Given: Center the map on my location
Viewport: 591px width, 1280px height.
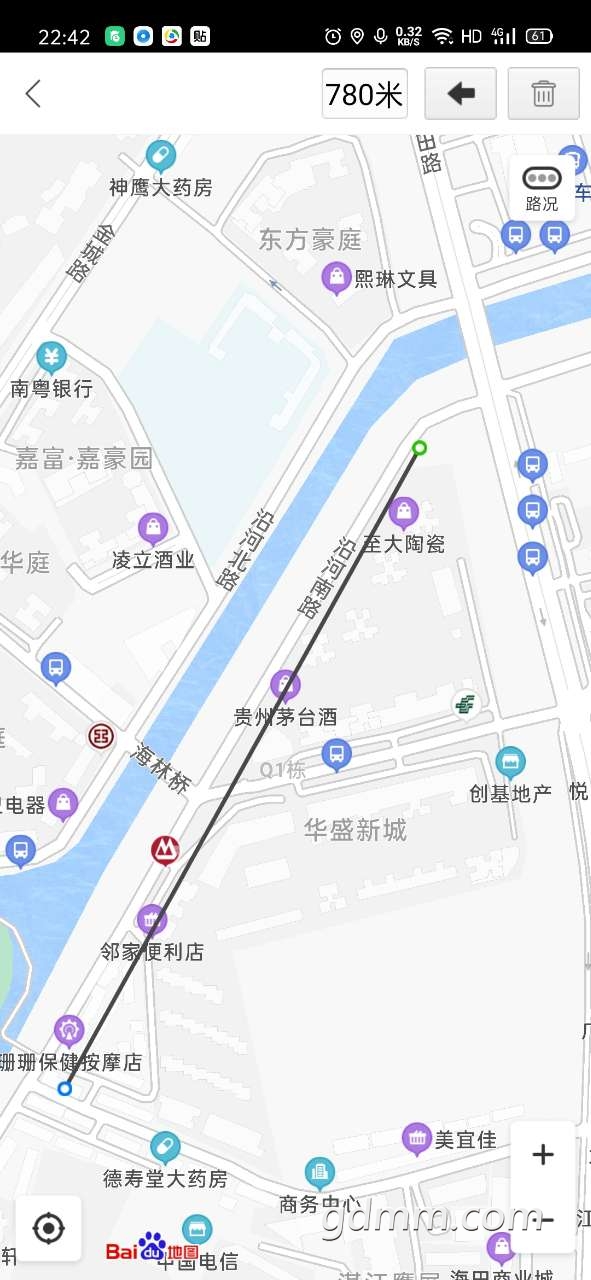Looking at the screenshot, I should (49, 1228).
